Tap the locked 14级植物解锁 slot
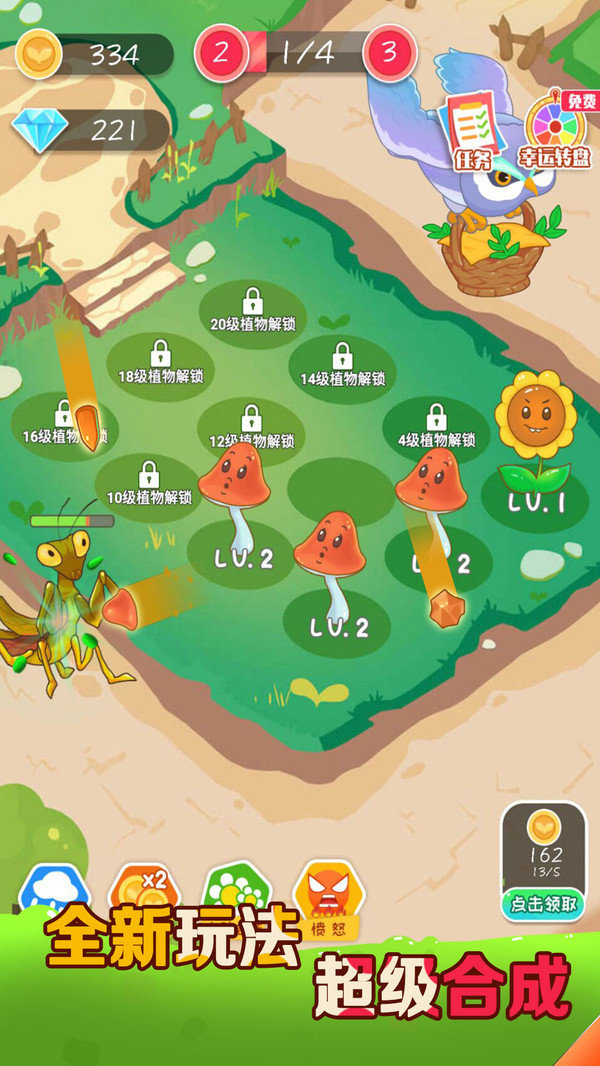The height and width of the screenshot is (1066, 600). [342, 366]
